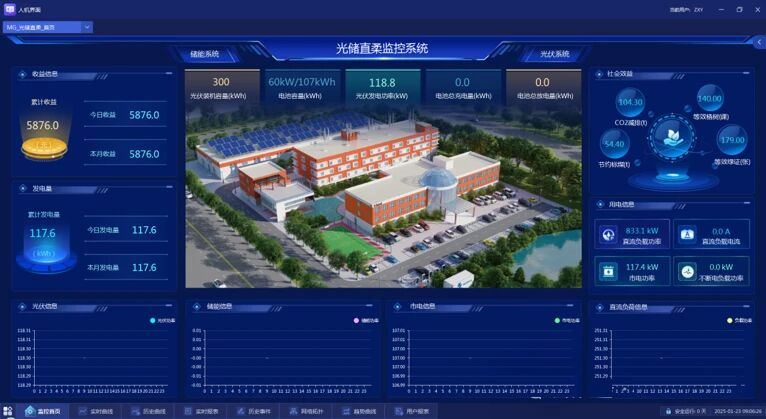This screenshot has height=419, width=766.
Task: Open the 光伏系统 page
Action: click(554, 54)
